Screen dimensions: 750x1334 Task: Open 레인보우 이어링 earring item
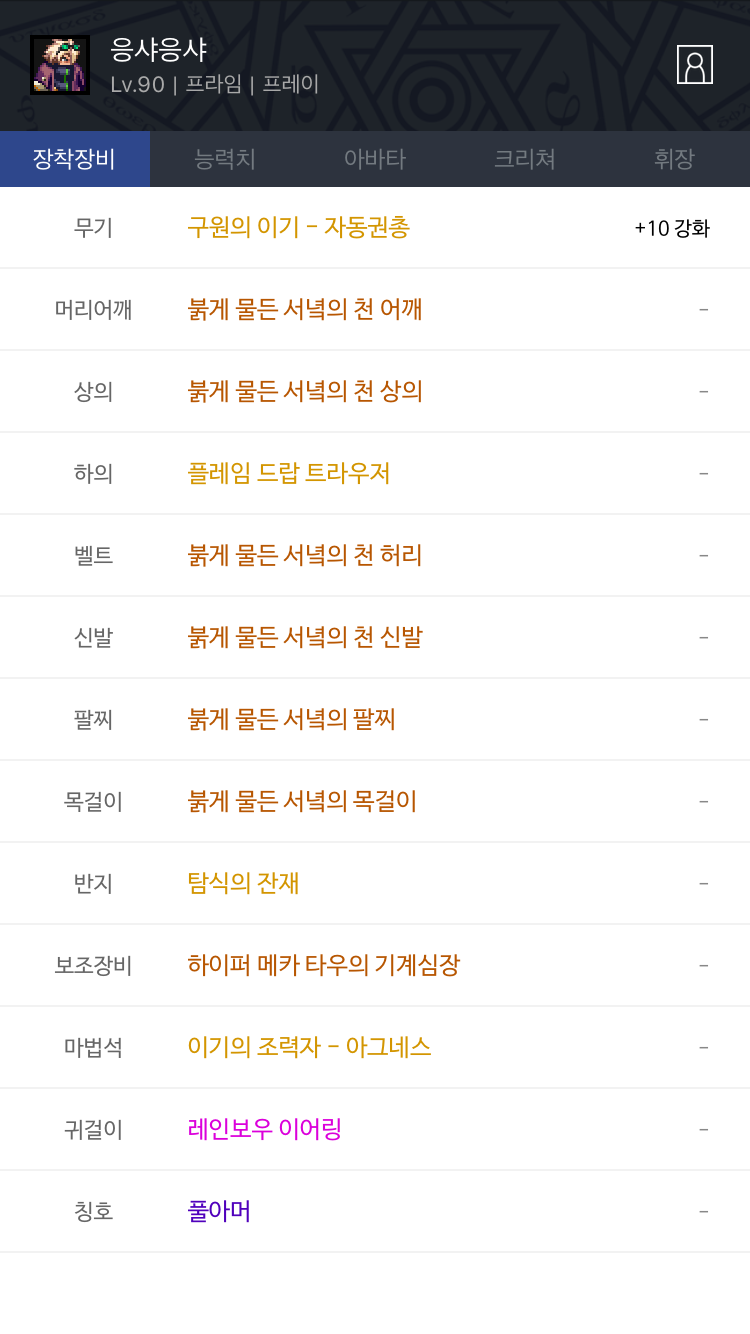265,1130
